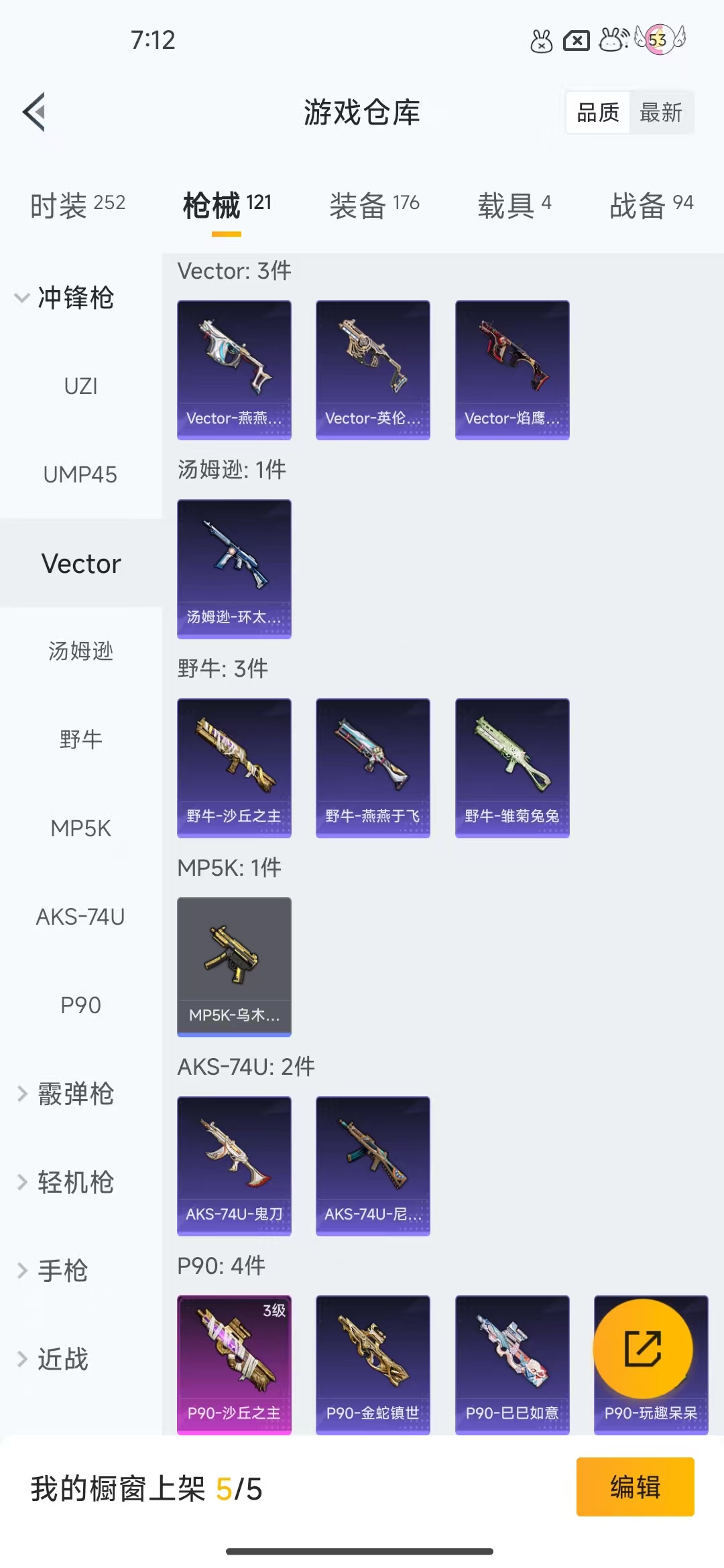Switch to the 载具 tab
The height and width of the screenshot is (1568, 724).
pos(514,204)
